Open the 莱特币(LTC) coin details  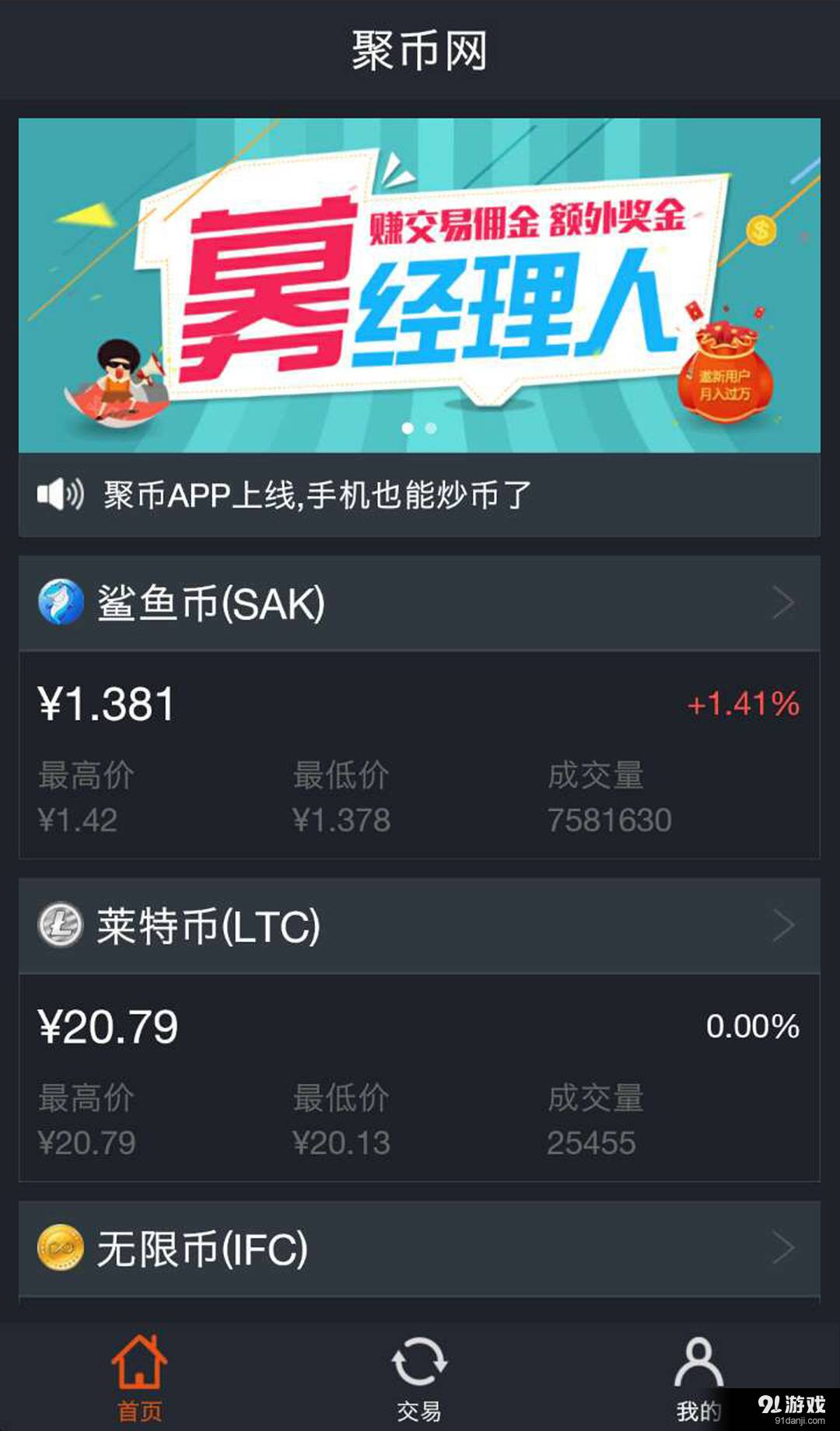pyautogui.click(x=418, y=926)
